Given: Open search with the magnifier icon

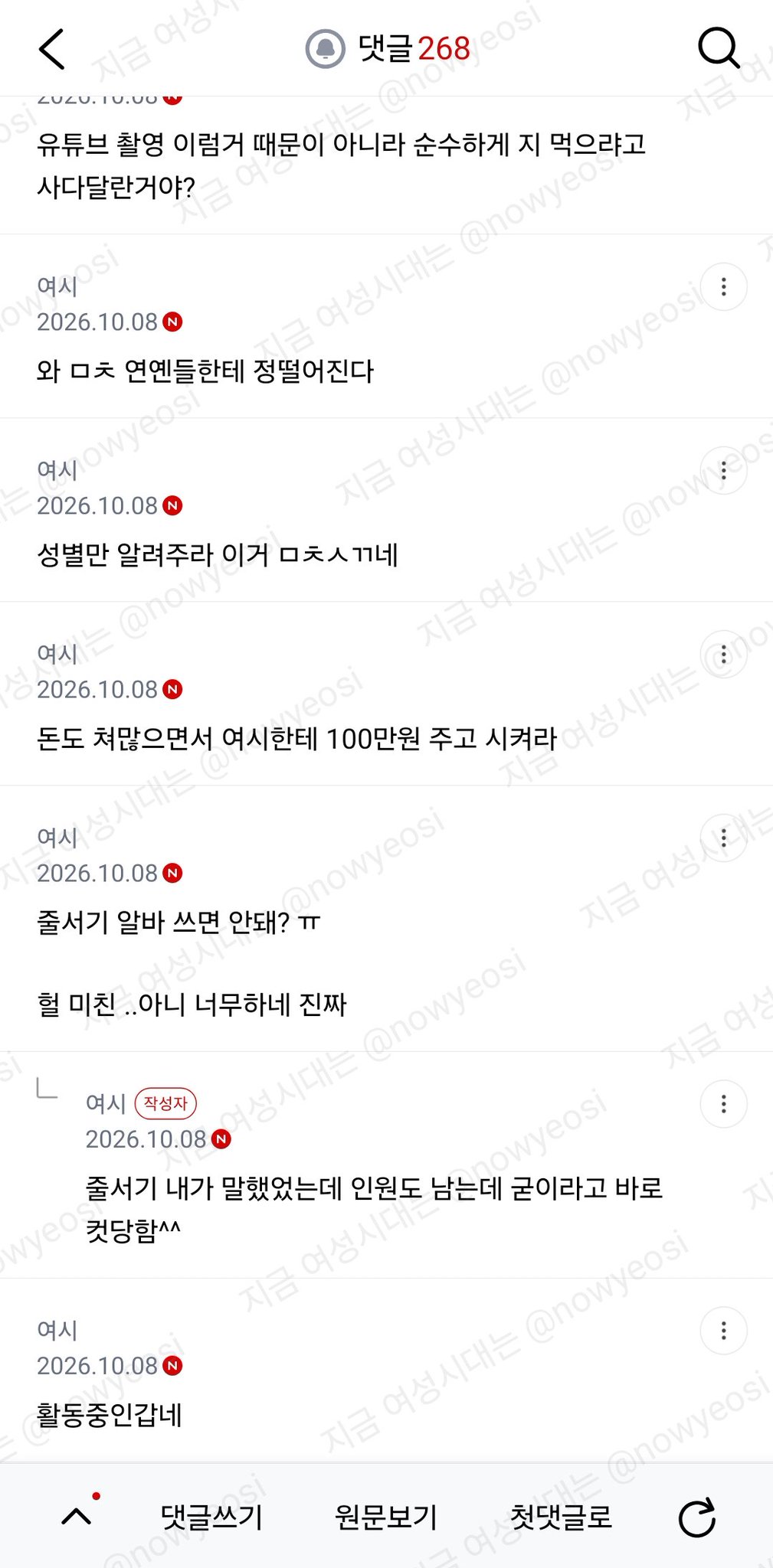Looking at the screenshot, I should (719, 49).
